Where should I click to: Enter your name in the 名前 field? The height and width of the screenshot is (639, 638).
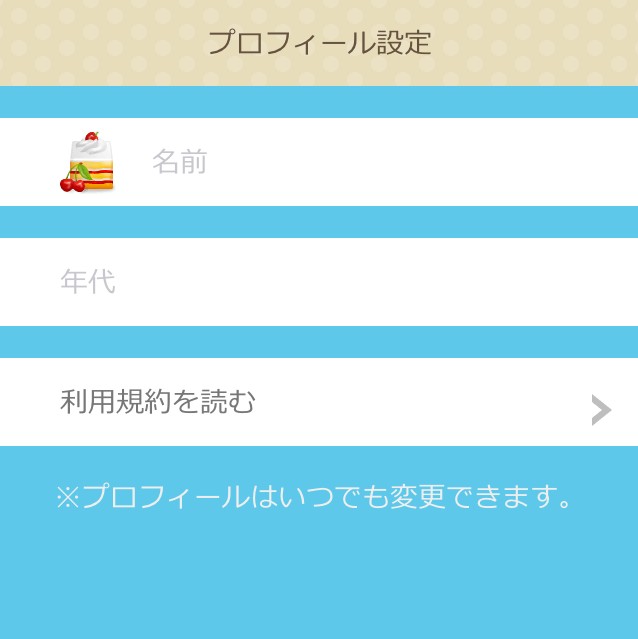380,162
